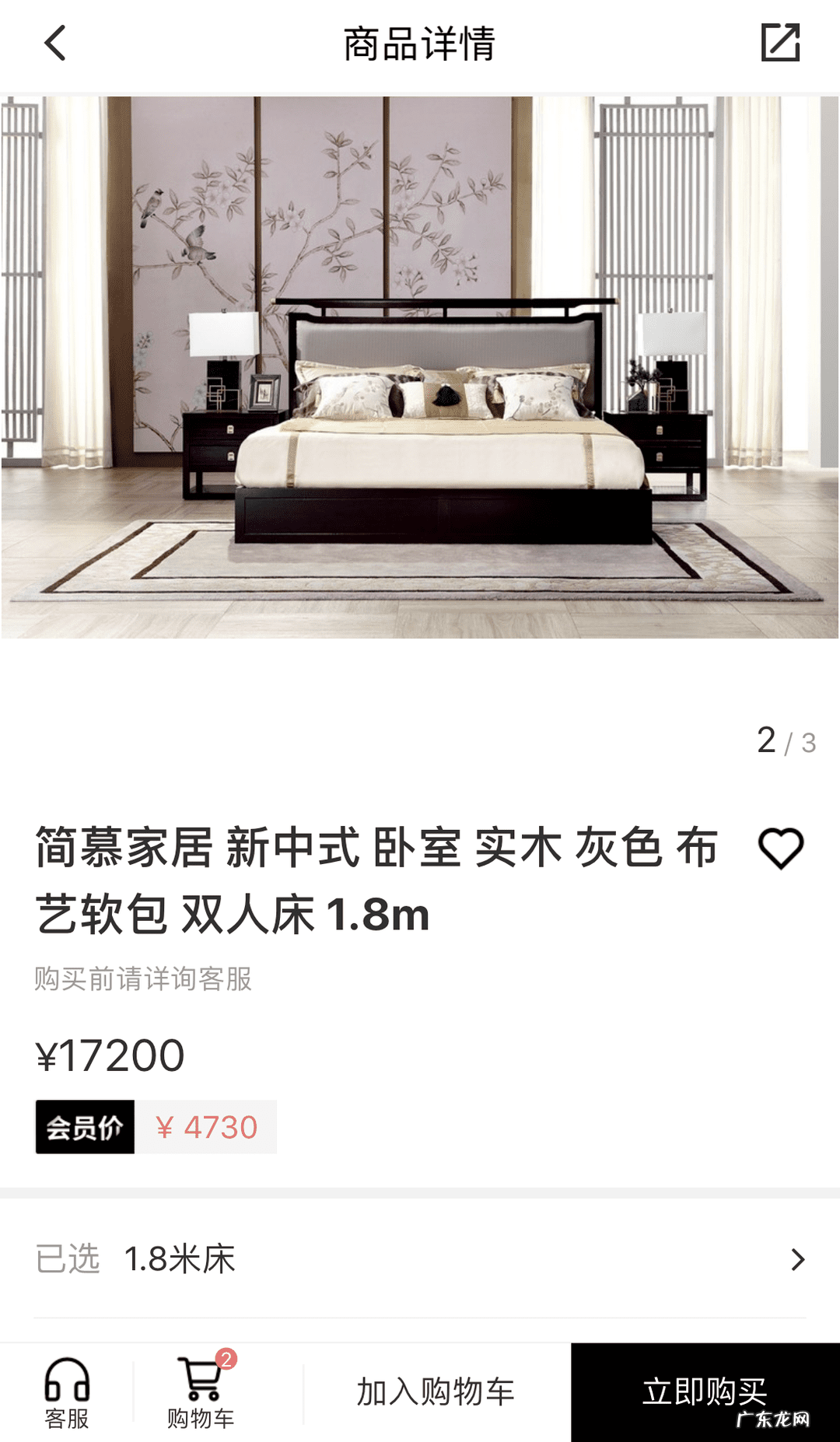This screenshot has height=1442, width=840.
Task: Favorite the product with the heart icon
Action: tap(783, 849)
